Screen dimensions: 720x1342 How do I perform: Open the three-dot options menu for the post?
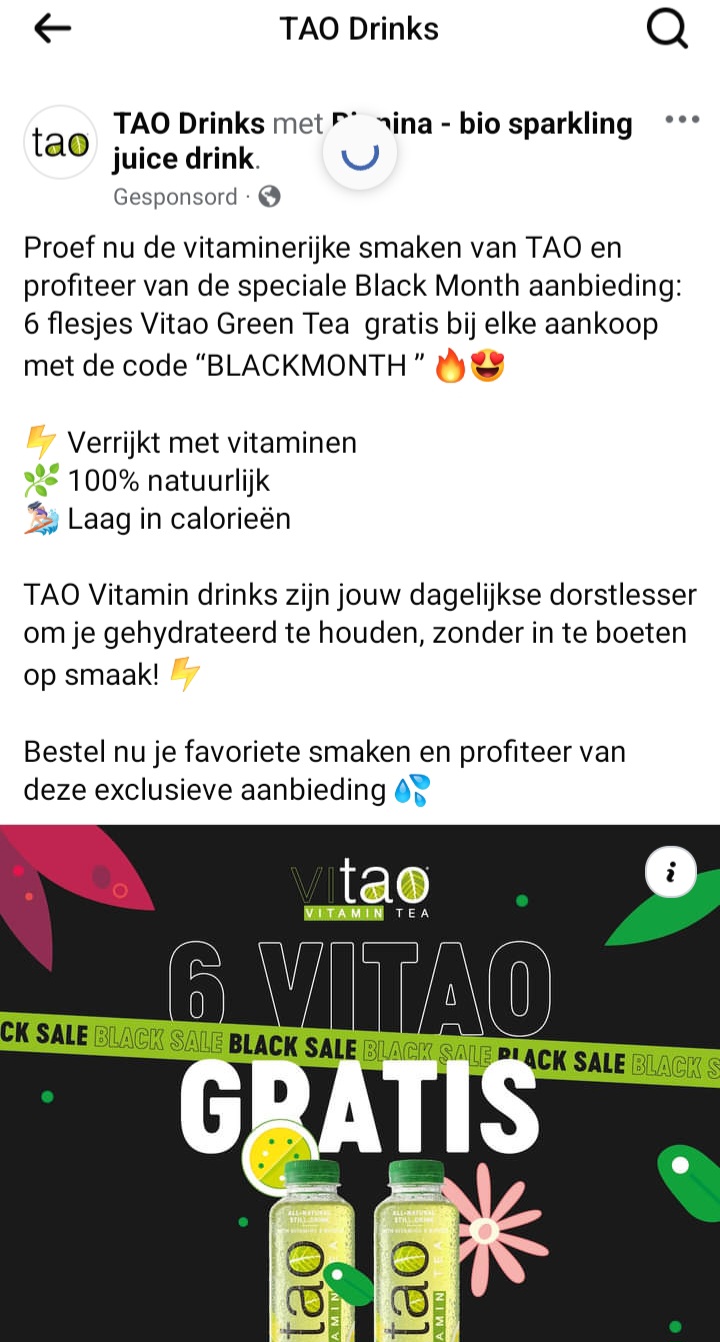[x=682, y=118]
